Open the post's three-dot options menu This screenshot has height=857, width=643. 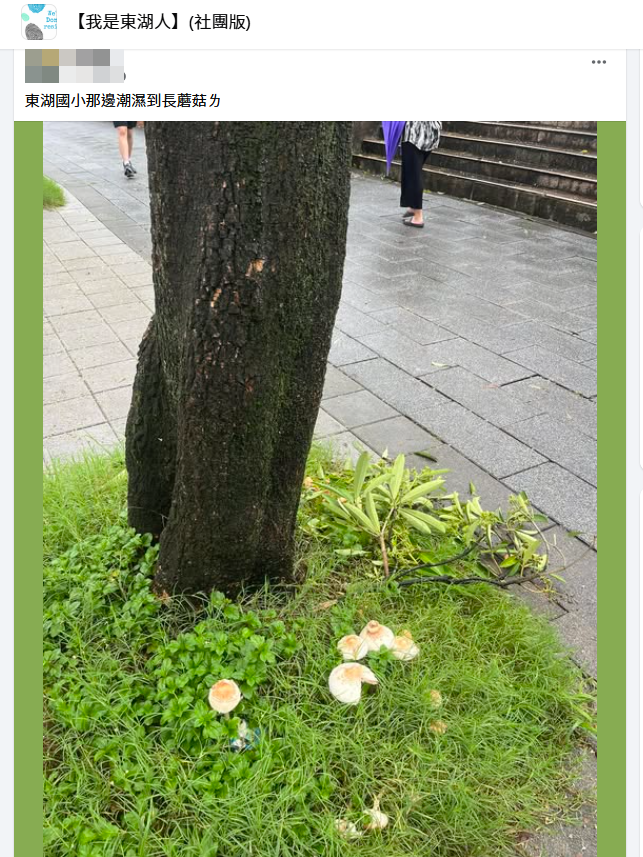click(x=598, y=62)
